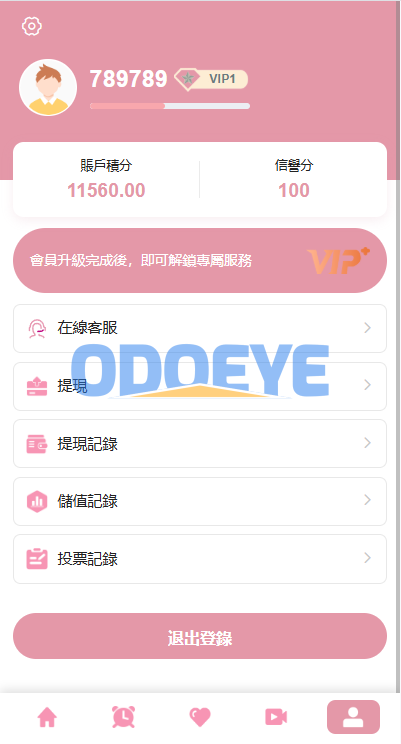This screenshot has width=401, height=744.
Task: Open 投票記錄 voting records
Action: 200,559
